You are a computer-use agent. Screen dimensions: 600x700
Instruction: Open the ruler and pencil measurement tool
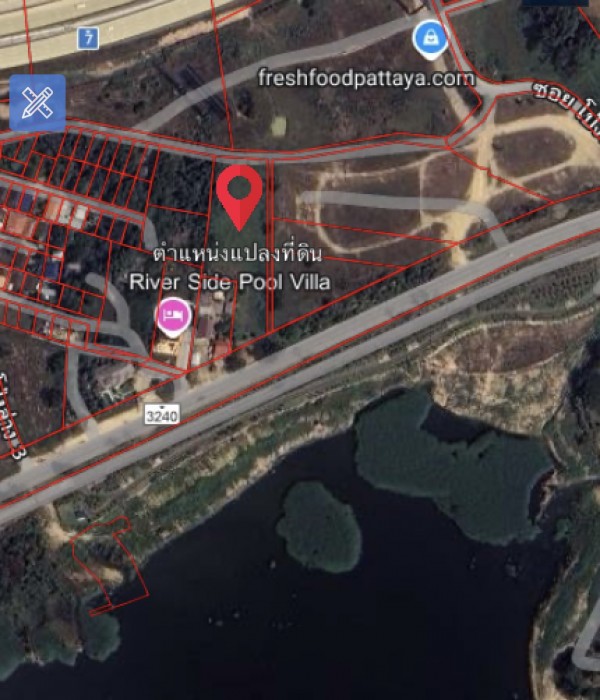[37, 102]
